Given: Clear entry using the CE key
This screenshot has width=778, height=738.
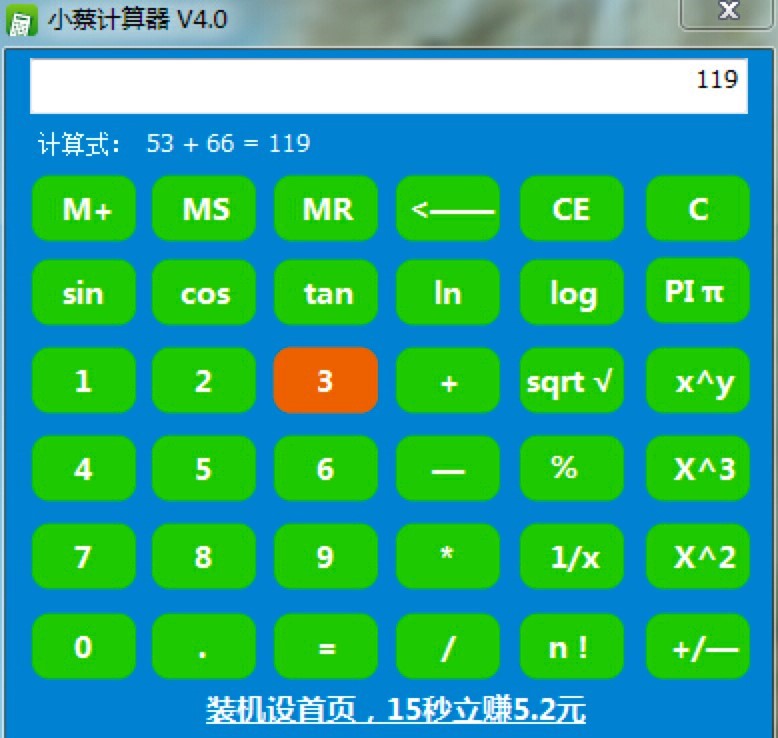Looking at the screenshot, I should (x=571, y=209).
